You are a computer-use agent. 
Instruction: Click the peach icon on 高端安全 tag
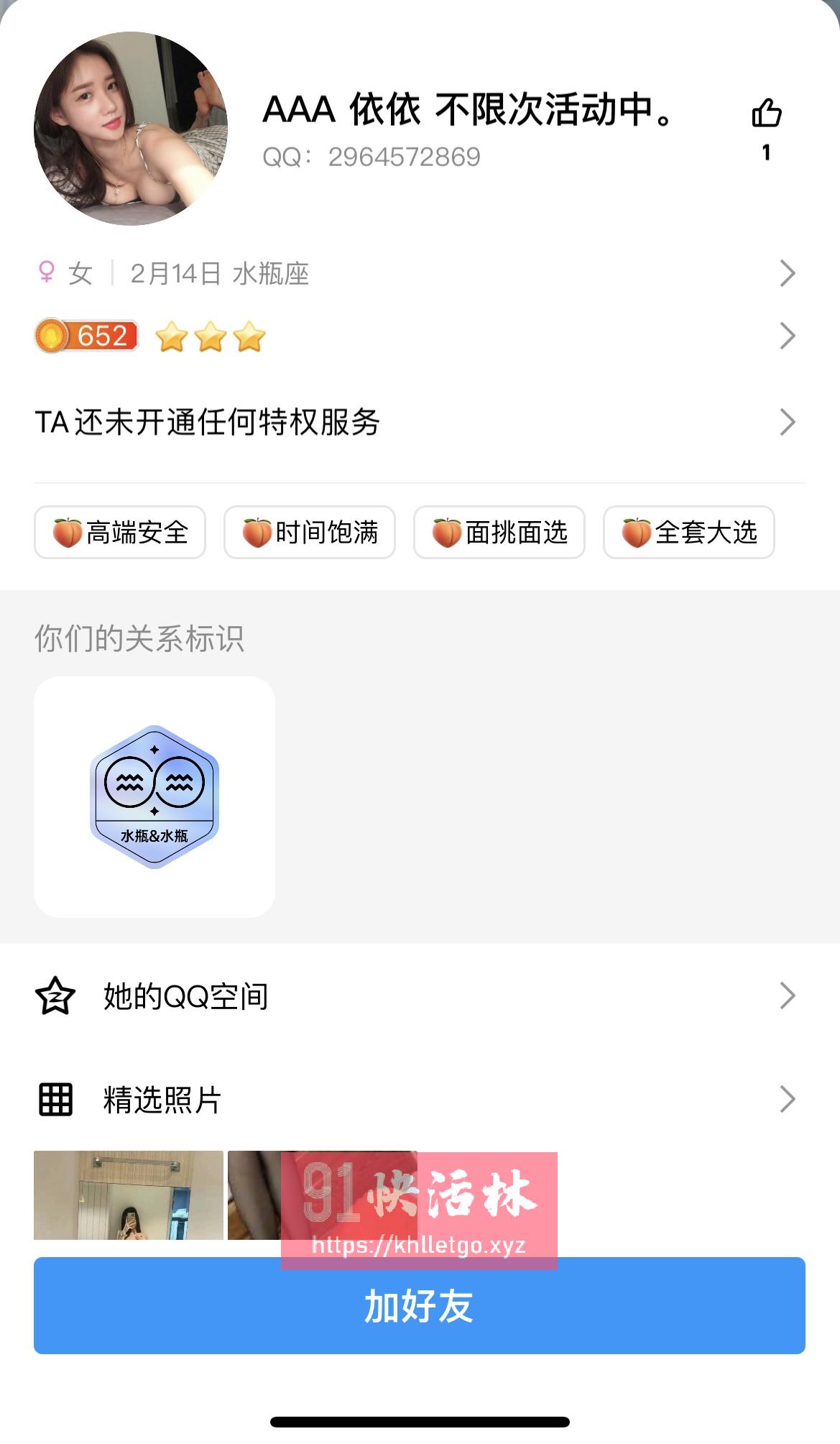click(68, 532)
